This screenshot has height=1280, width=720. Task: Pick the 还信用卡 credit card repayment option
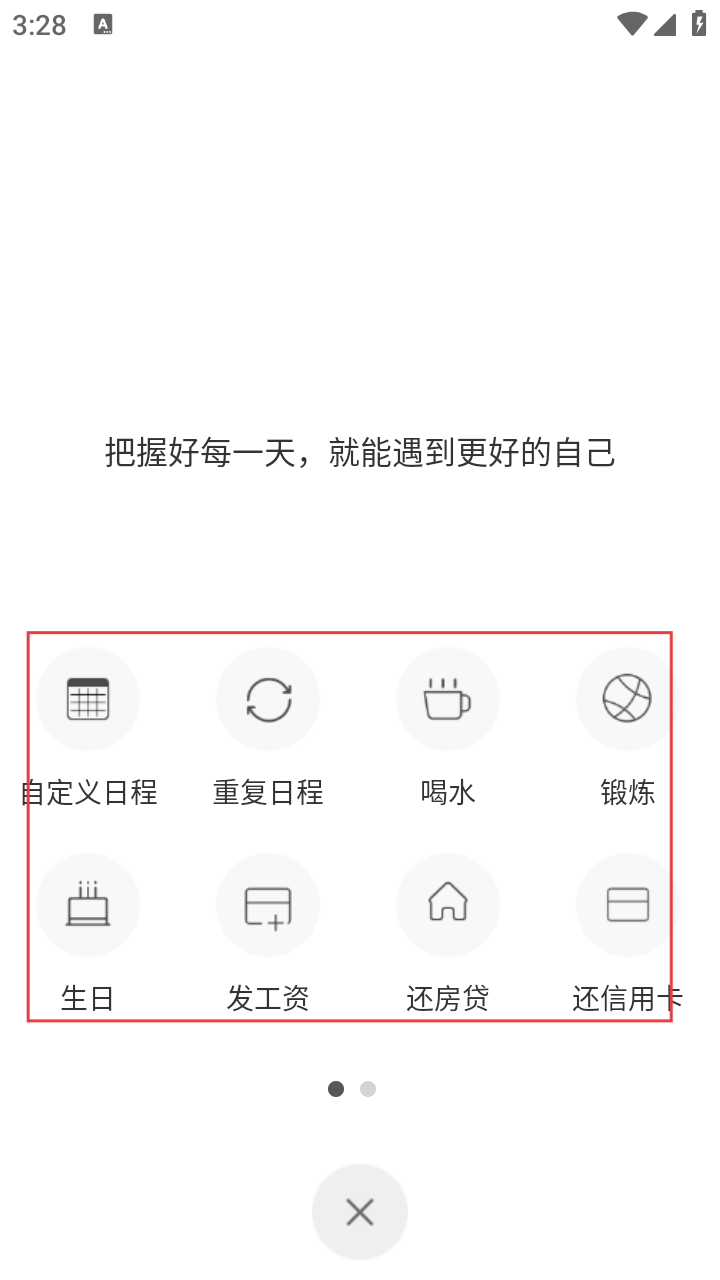(x=627, y=905)
